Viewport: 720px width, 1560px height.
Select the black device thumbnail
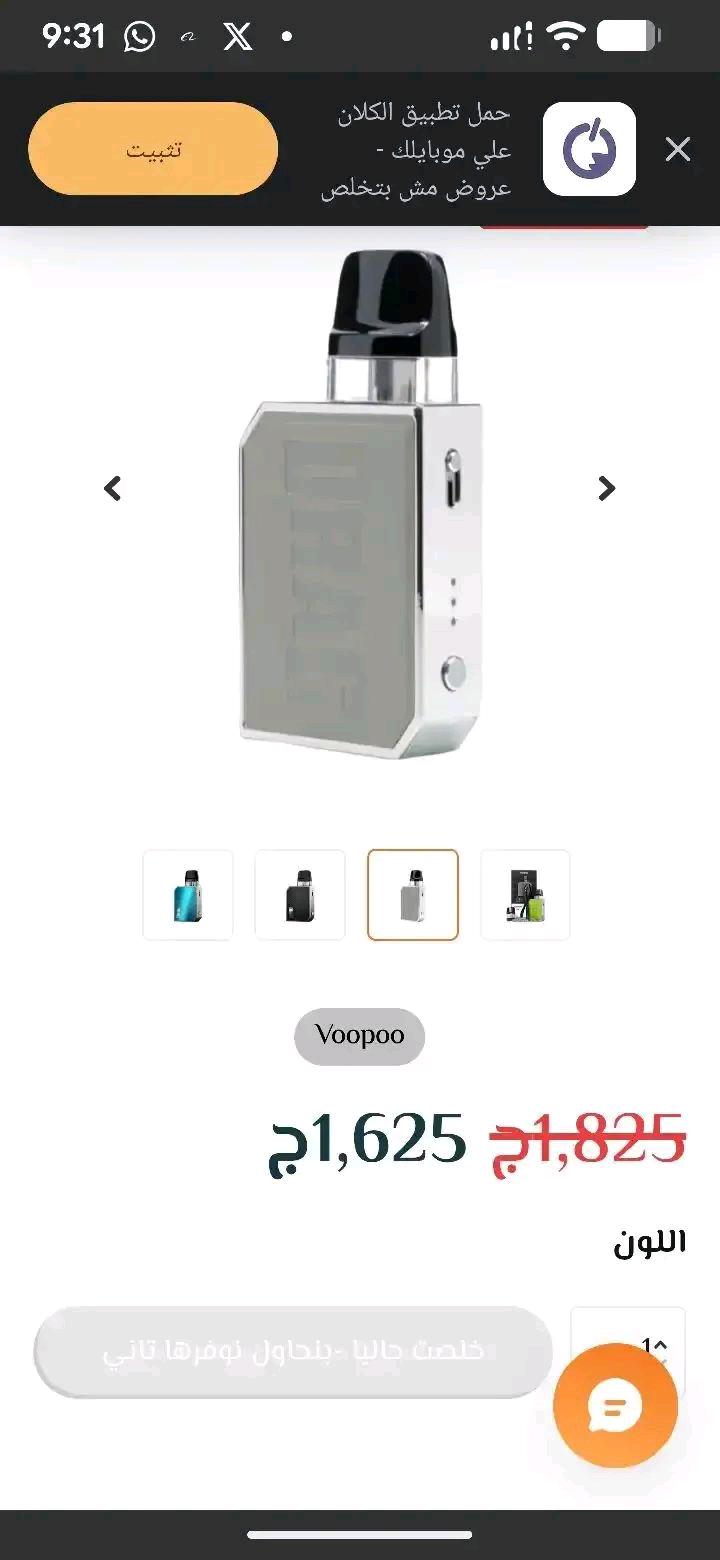(300, 895)
